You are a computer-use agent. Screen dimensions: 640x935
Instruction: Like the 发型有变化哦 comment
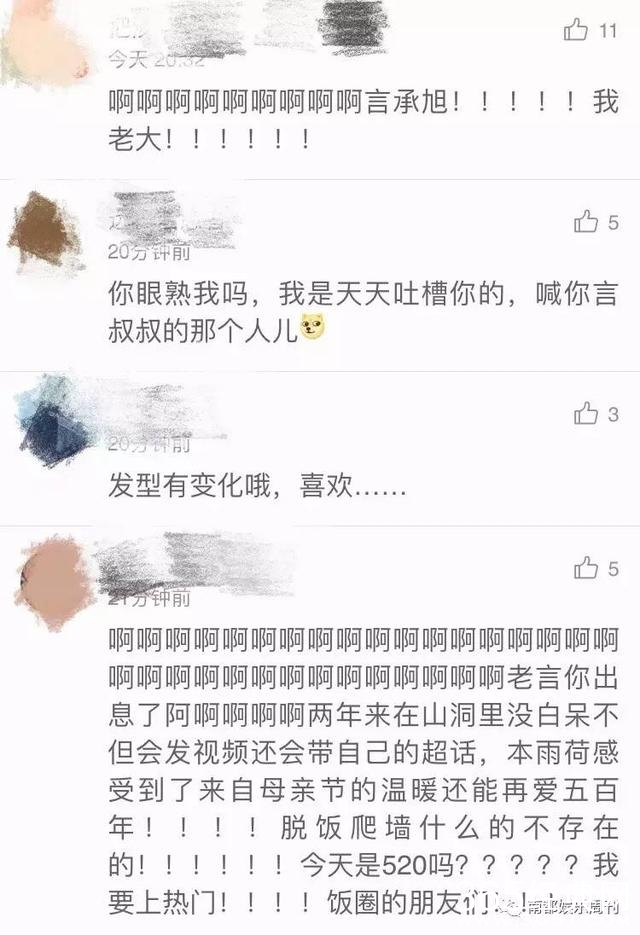tap(586, 413)
